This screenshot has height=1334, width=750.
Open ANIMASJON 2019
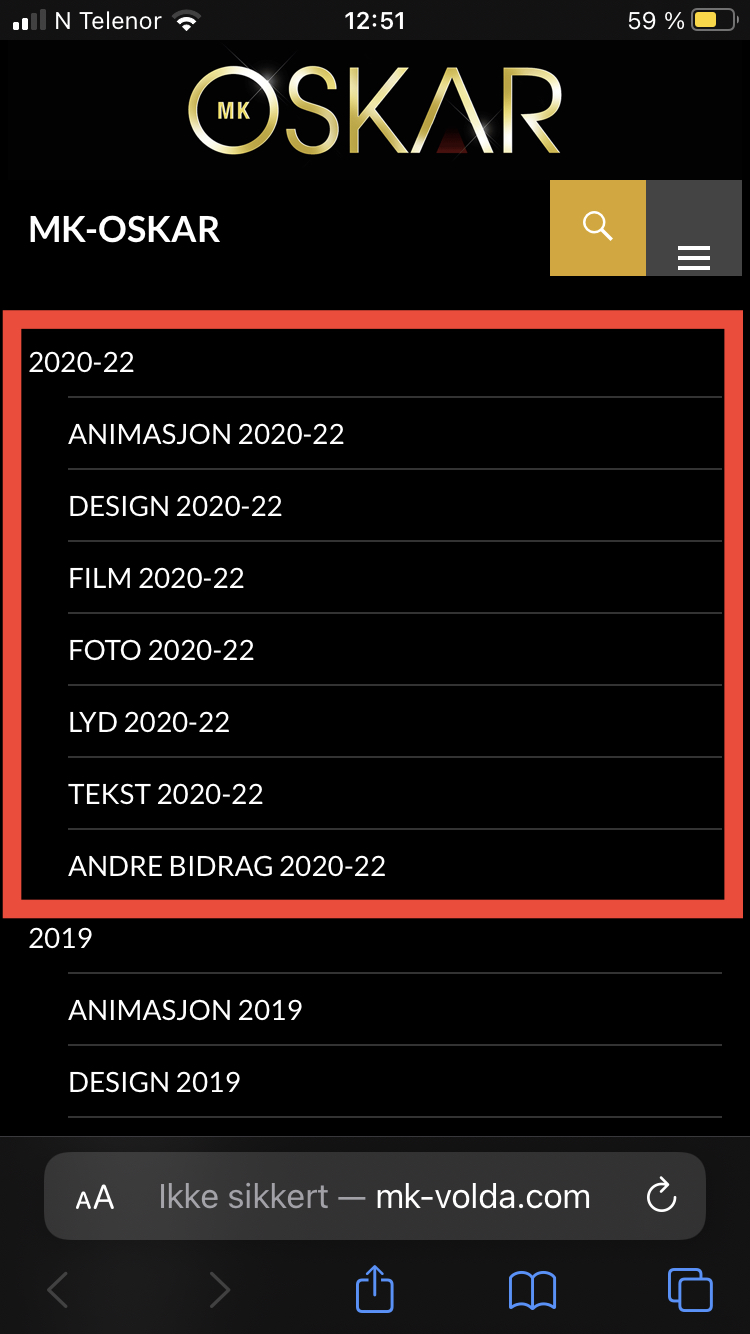[x=395, y=1010]
